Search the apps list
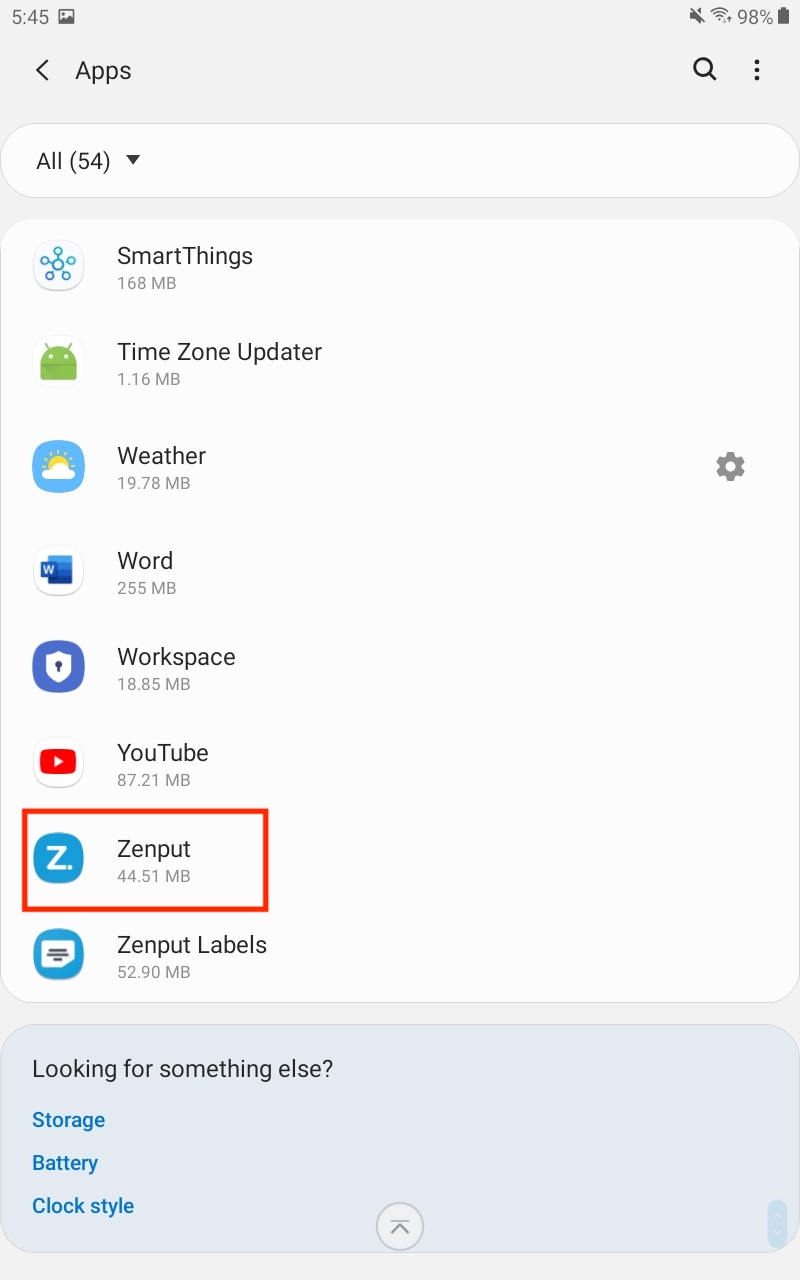 705,70
